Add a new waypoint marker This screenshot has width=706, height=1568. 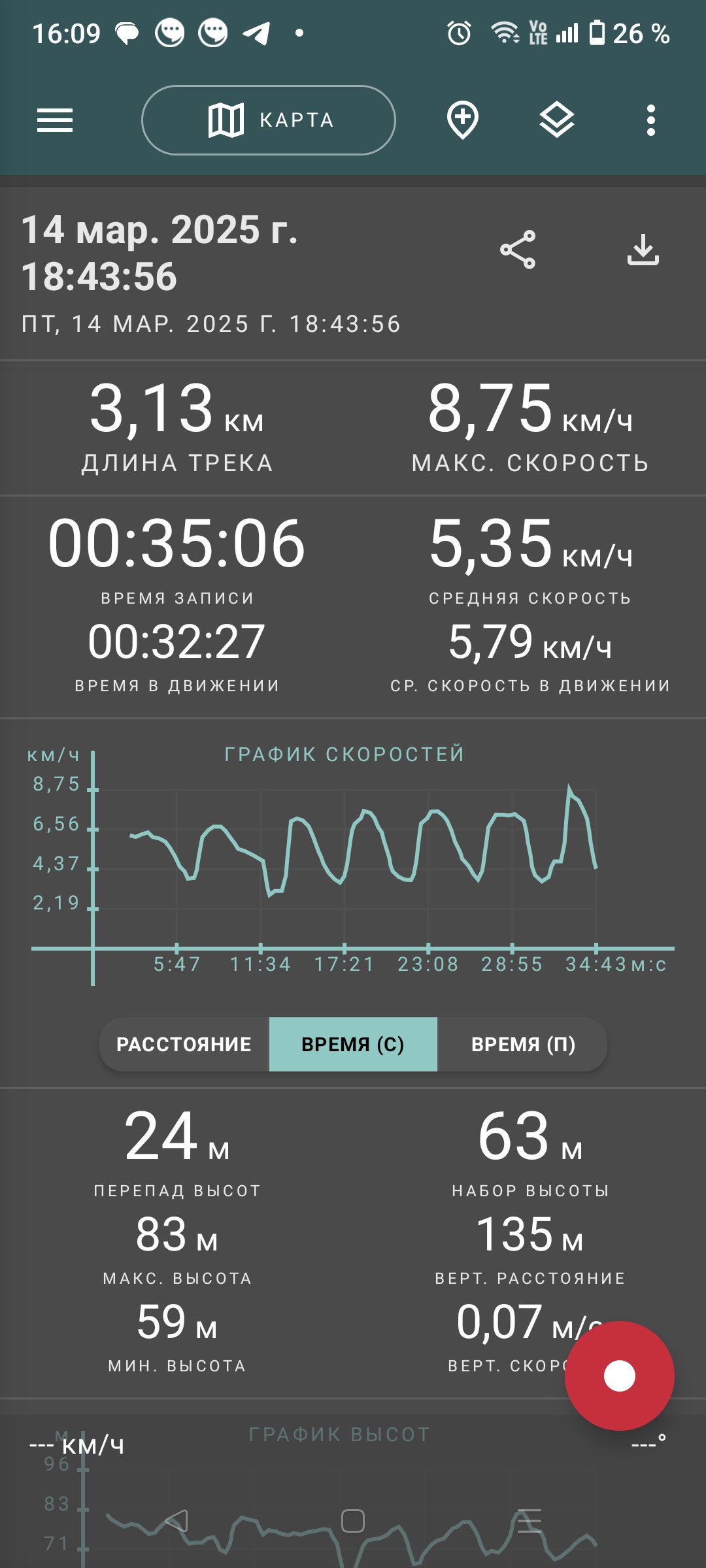463,120
